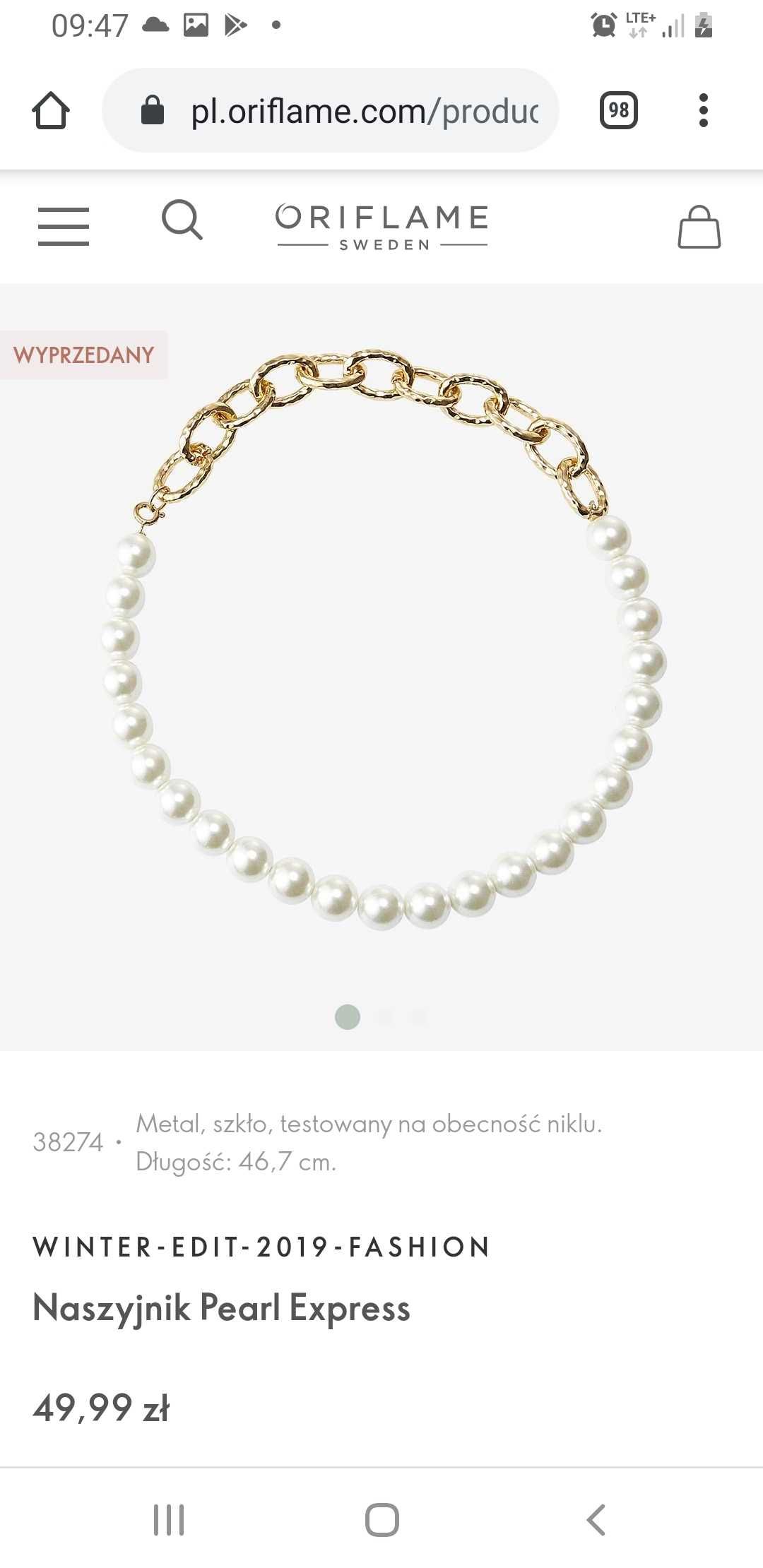Open the shopping bag
The height and width of the screenshot is (1568, 763).
[699, 227]
